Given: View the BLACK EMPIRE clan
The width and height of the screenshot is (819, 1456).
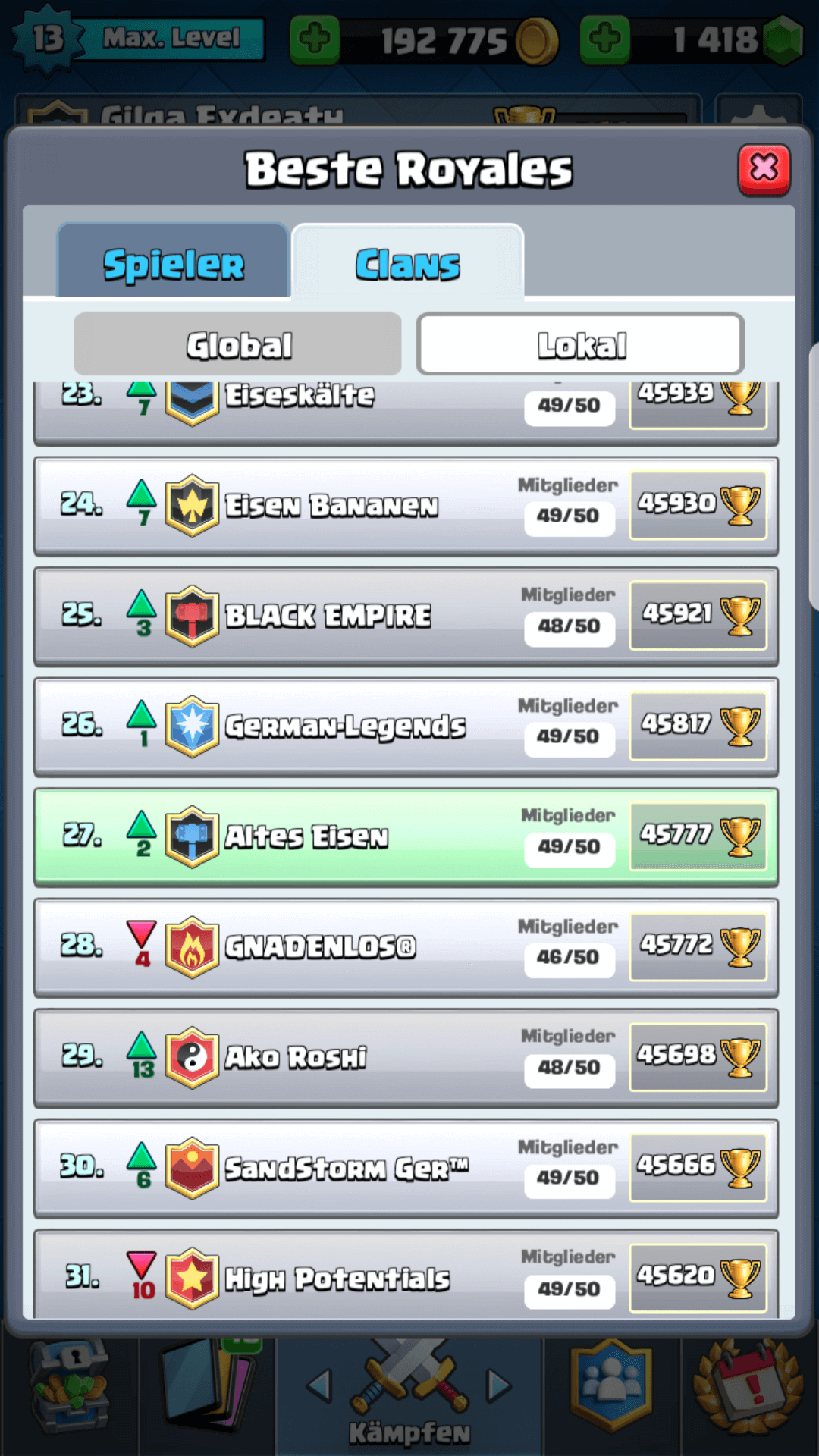Looking at the screenshot, I should (406, 616).
